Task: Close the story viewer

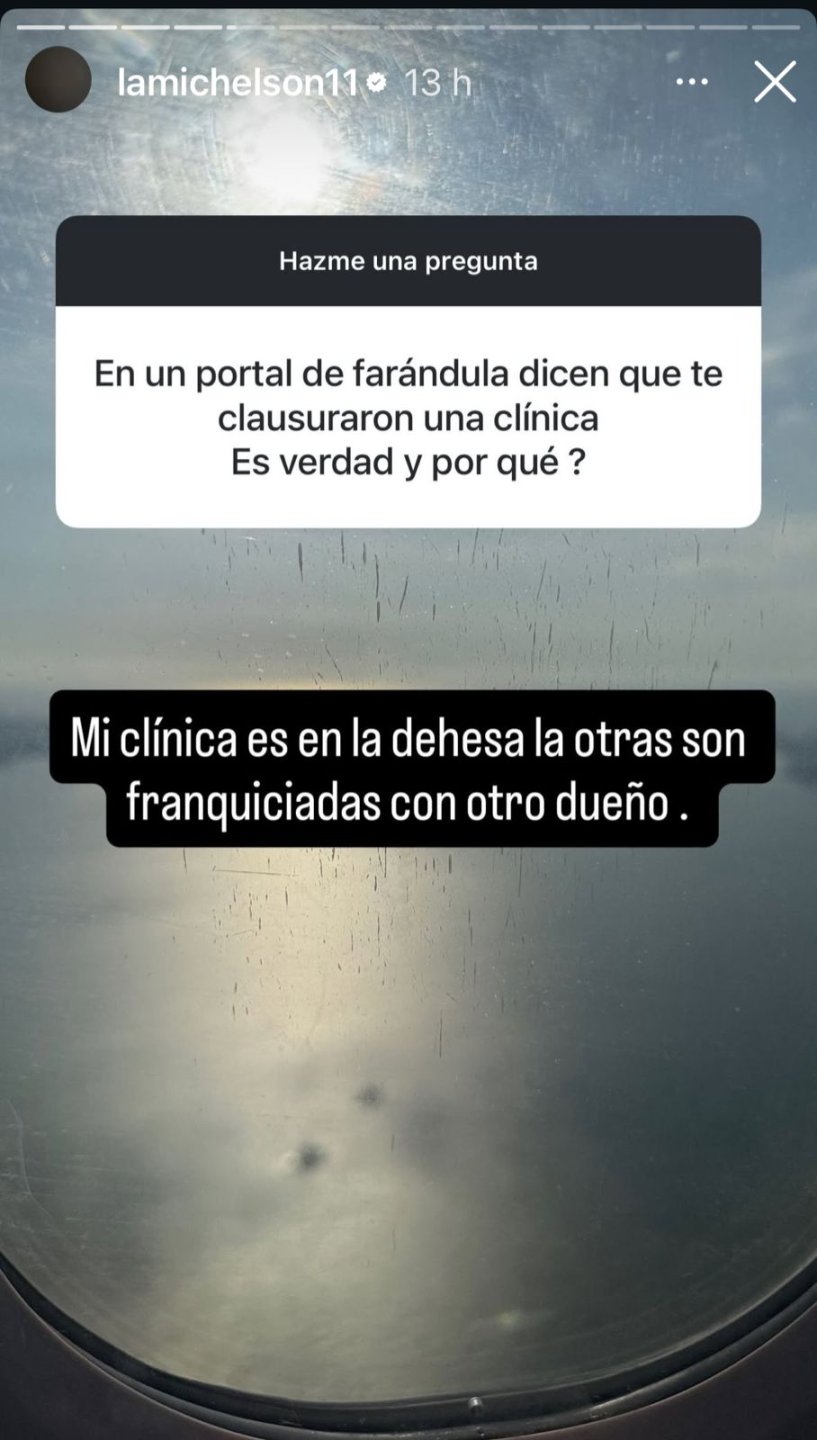Action: point(775,82)
